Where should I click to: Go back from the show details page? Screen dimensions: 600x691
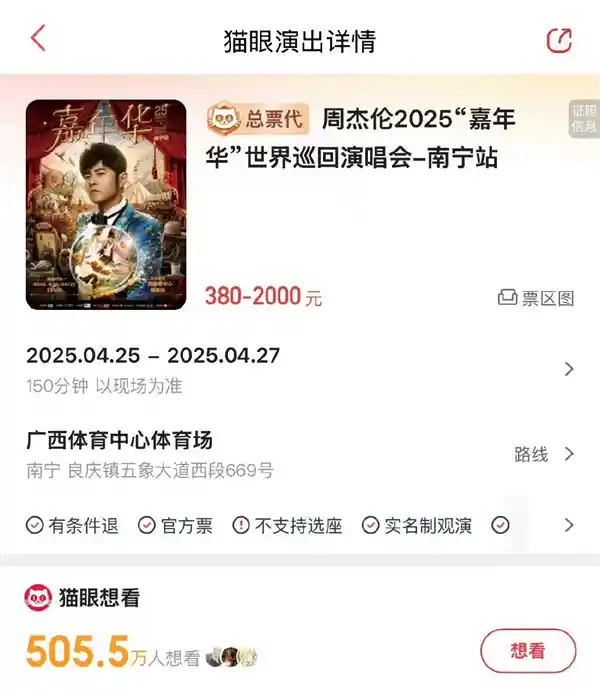pos(38,39)
